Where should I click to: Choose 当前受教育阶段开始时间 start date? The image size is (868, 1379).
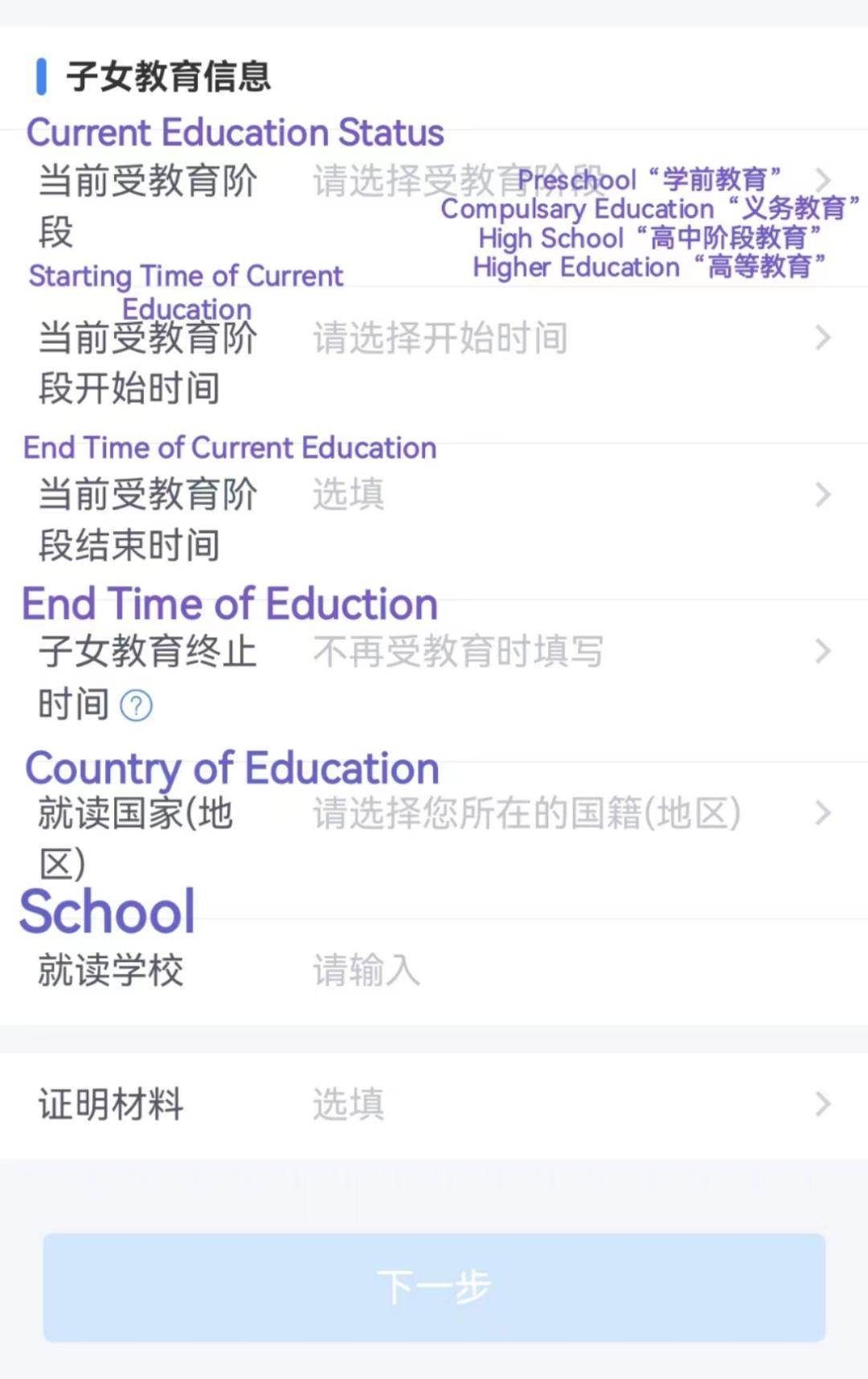[x=563, y=338]
